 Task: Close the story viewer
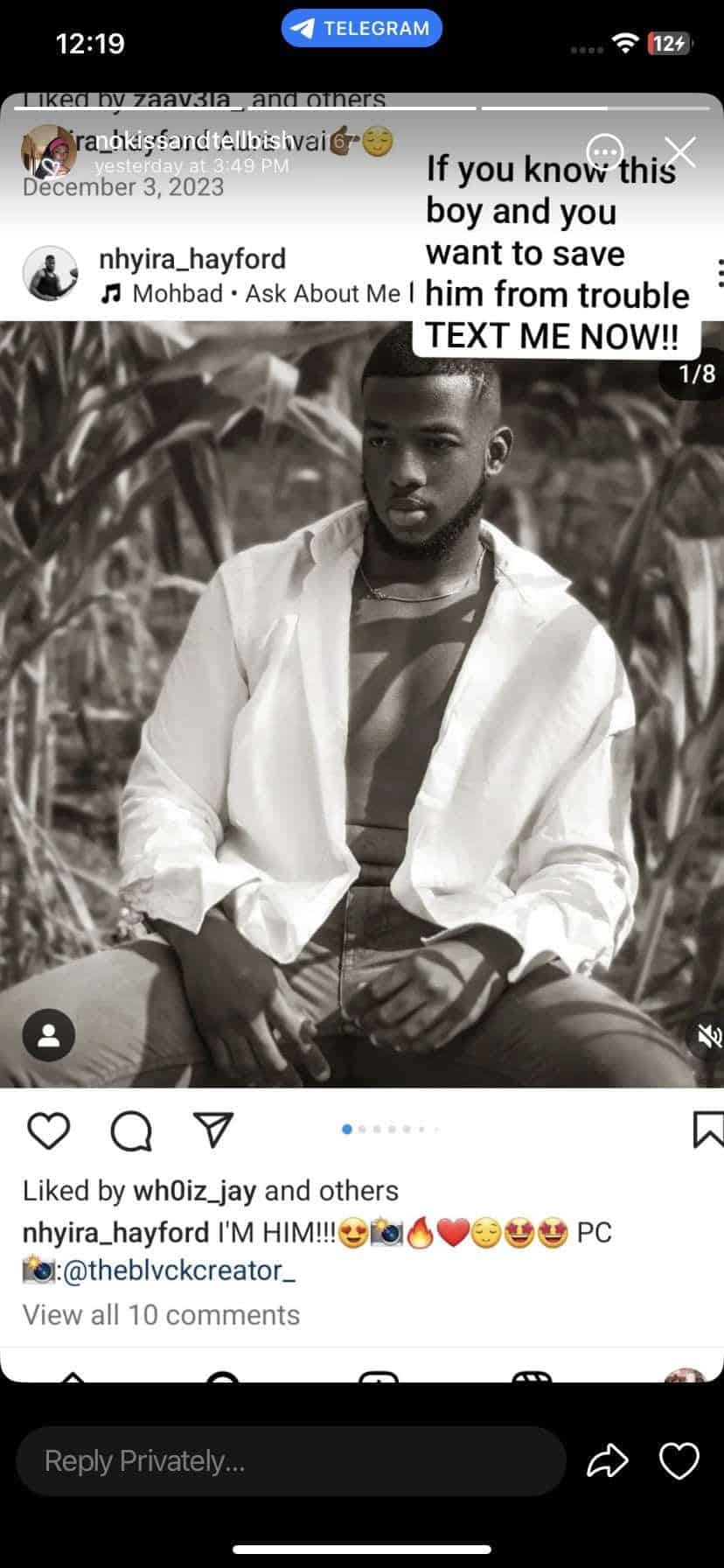pos(679,151)
